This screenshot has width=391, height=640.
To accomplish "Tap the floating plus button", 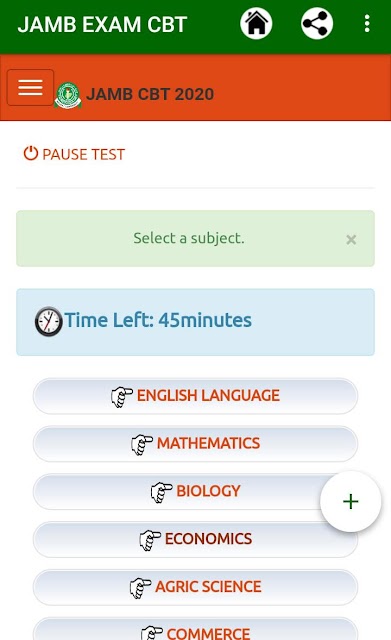I will 351,501.
